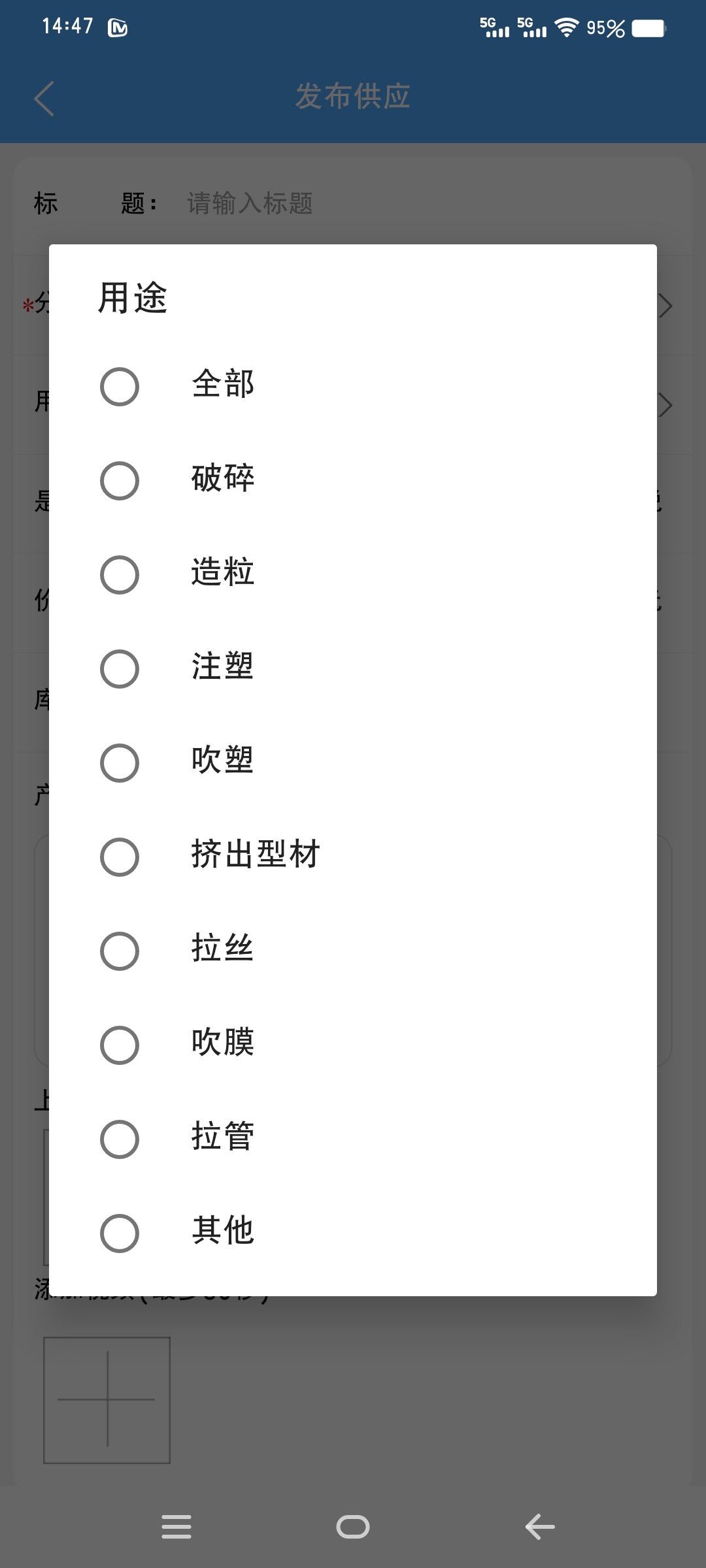The width and height of the screenshot is (706, 1568).
Task: Pick 拉丝 in the usage dialog
Action: pyautogui.click(x=120, y=951)
